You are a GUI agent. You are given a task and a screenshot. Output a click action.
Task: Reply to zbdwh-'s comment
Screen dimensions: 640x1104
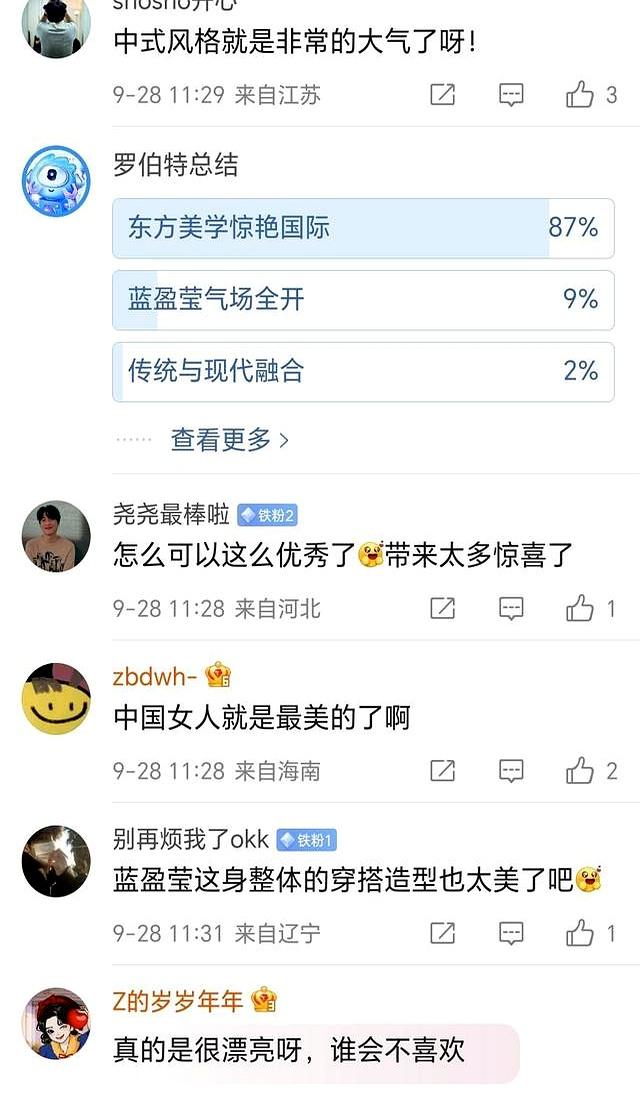point(511,770)
